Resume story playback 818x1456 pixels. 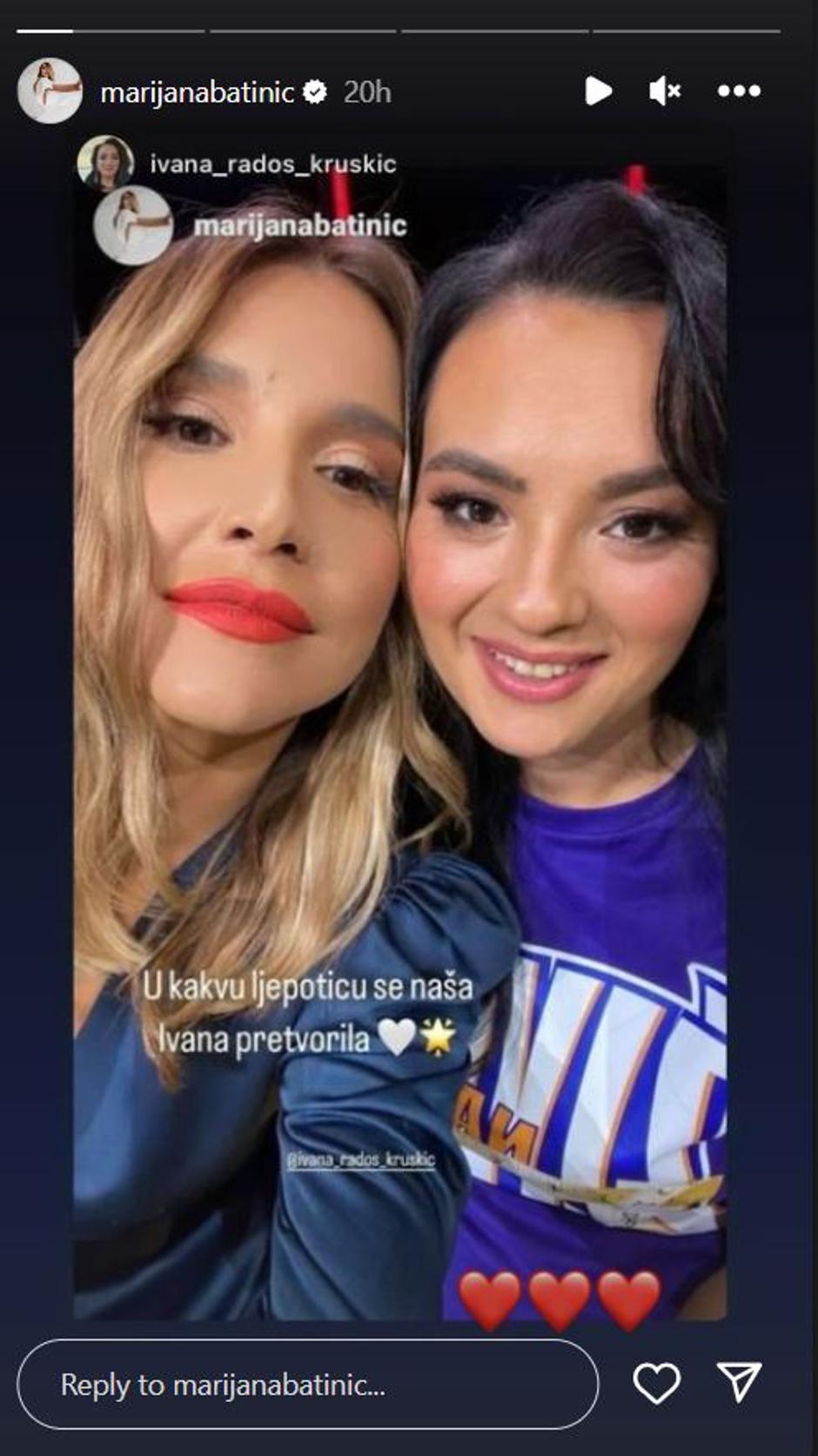coord(598,91)
